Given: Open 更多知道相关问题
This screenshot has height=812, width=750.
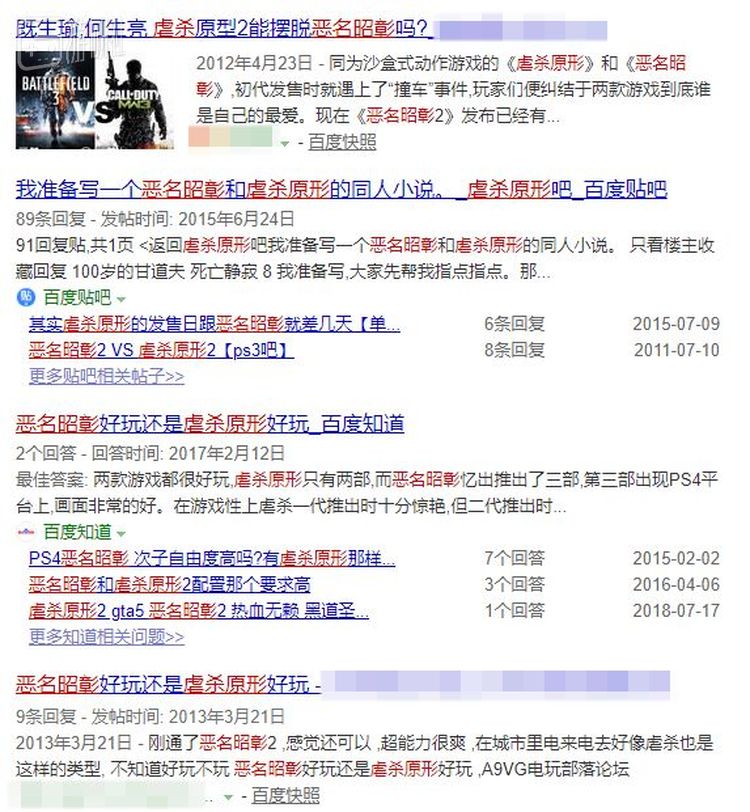Looking at the screenshot, I should click(x=106, y=636).
